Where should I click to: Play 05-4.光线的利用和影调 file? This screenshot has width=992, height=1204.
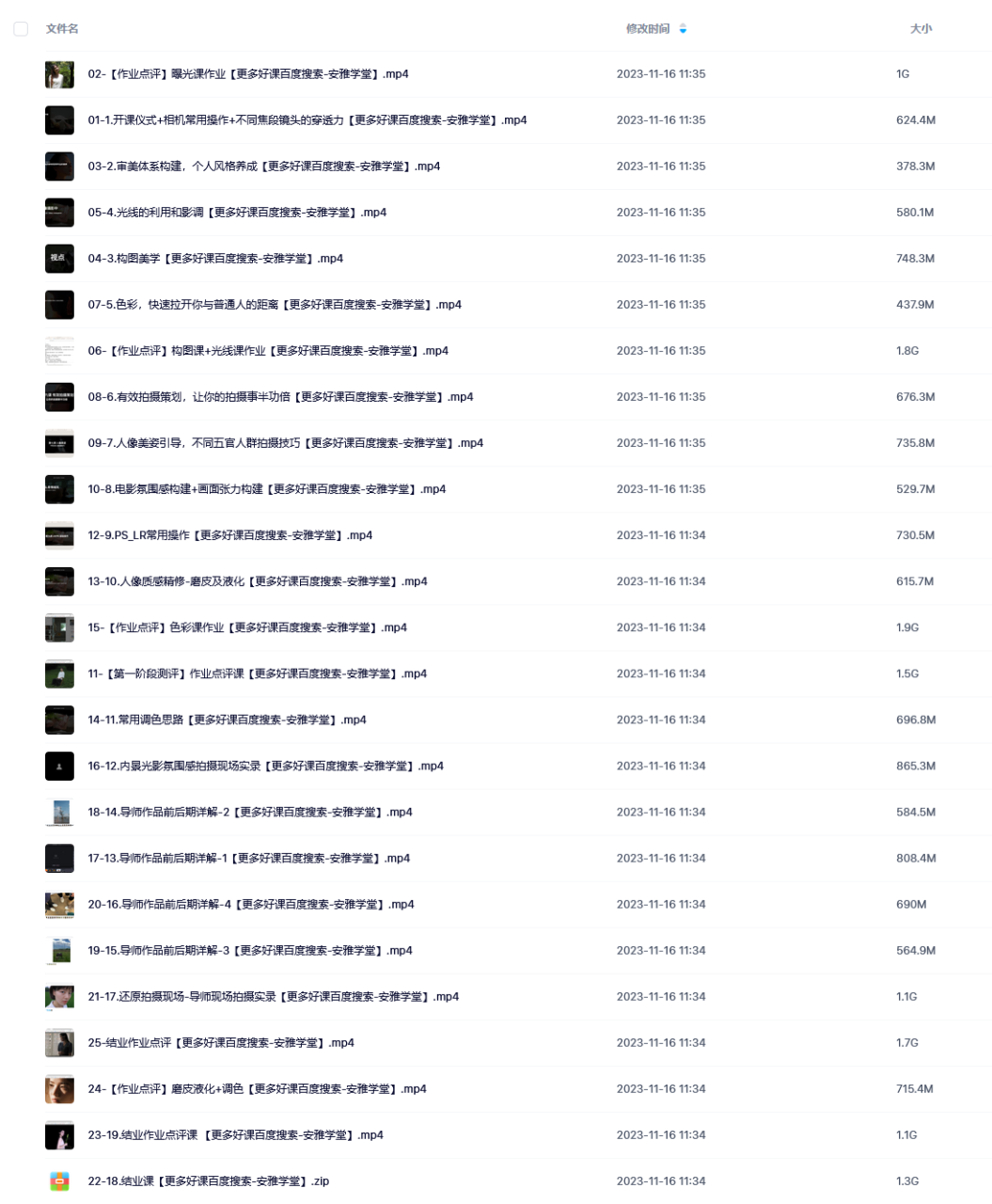pos(237,213)
